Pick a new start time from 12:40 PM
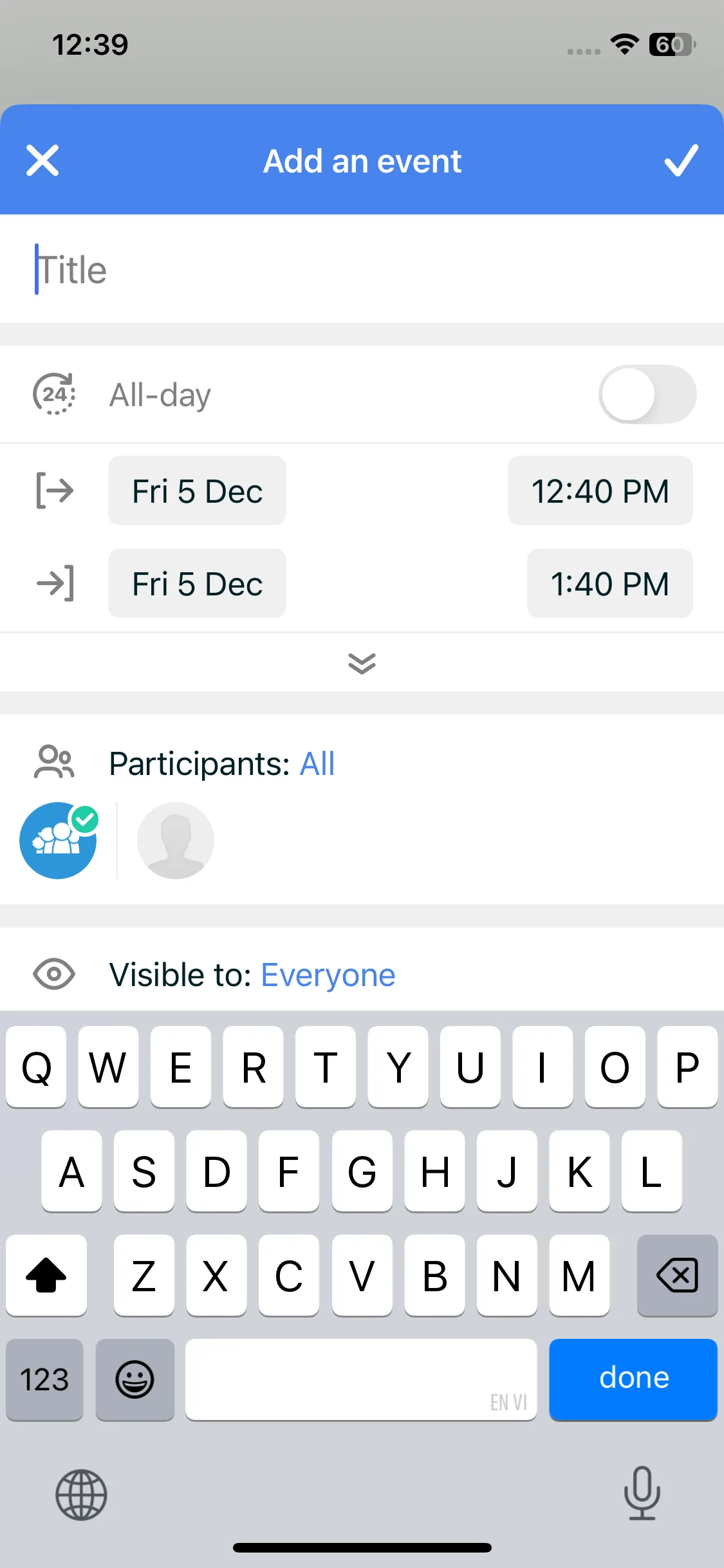724x1568 pixels. tap(600, 491)
